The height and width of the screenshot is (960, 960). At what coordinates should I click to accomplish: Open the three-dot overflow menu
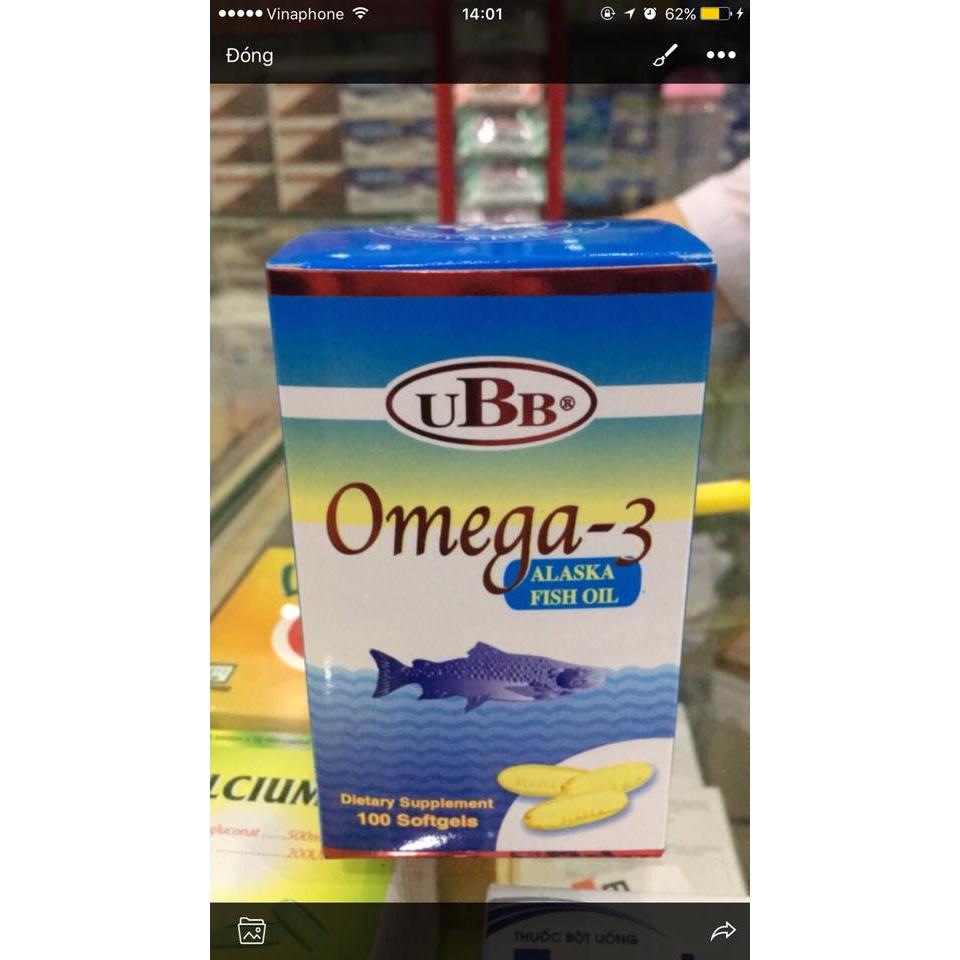[721, 56]
